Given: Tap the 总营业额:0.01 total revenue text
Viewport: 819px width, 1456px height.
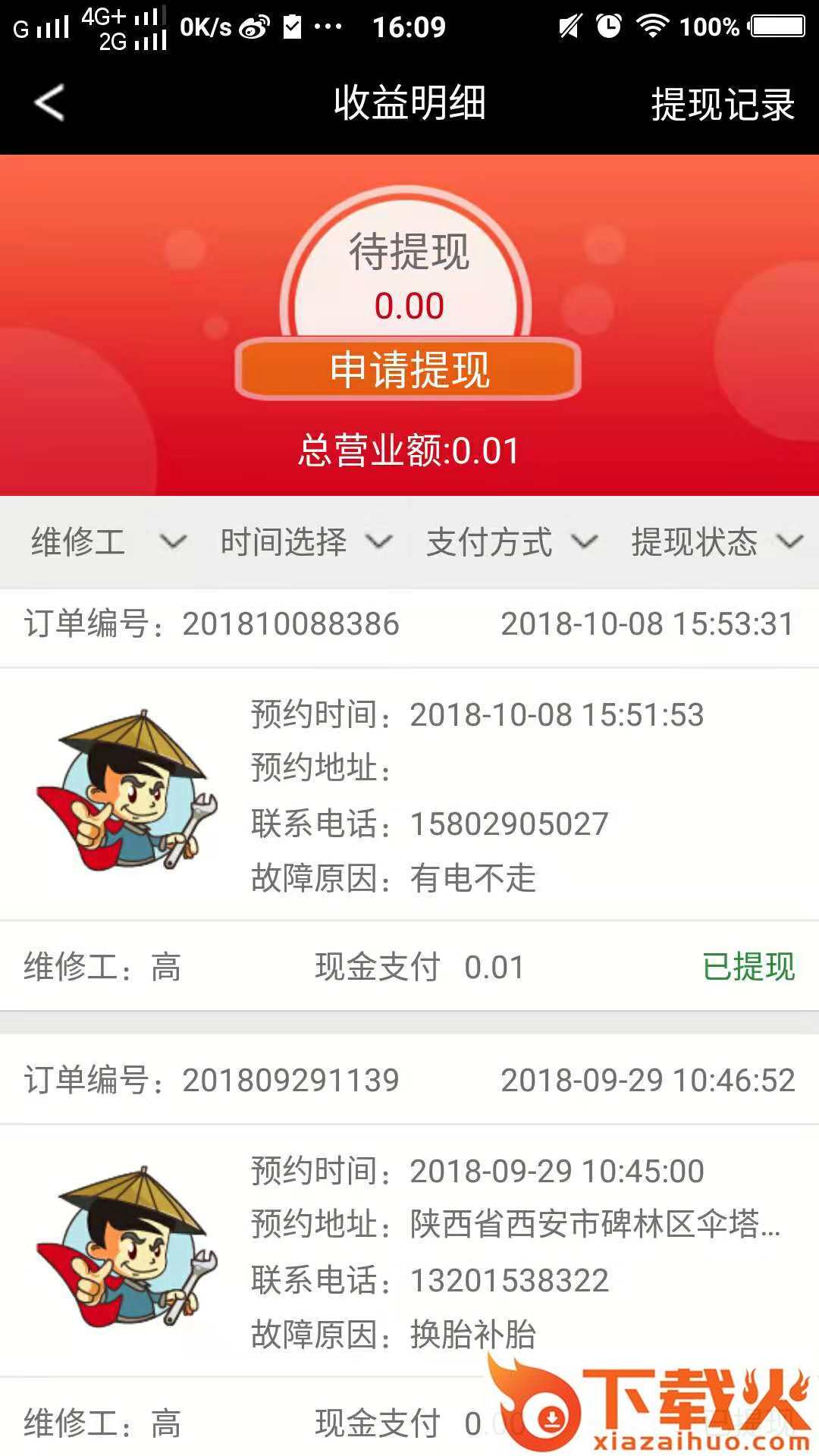Looking at the screenshot, I should (x=409, y=449).
